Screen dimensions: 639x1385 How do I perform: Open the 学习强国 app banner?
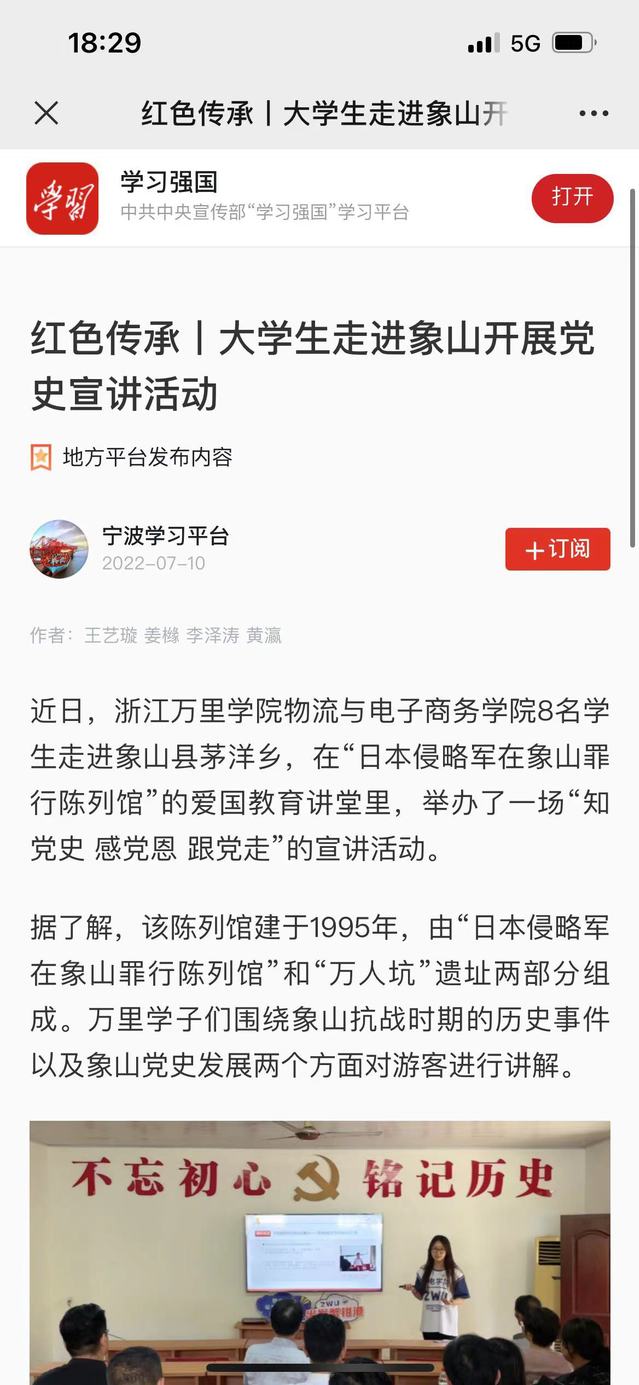point(319,198)
